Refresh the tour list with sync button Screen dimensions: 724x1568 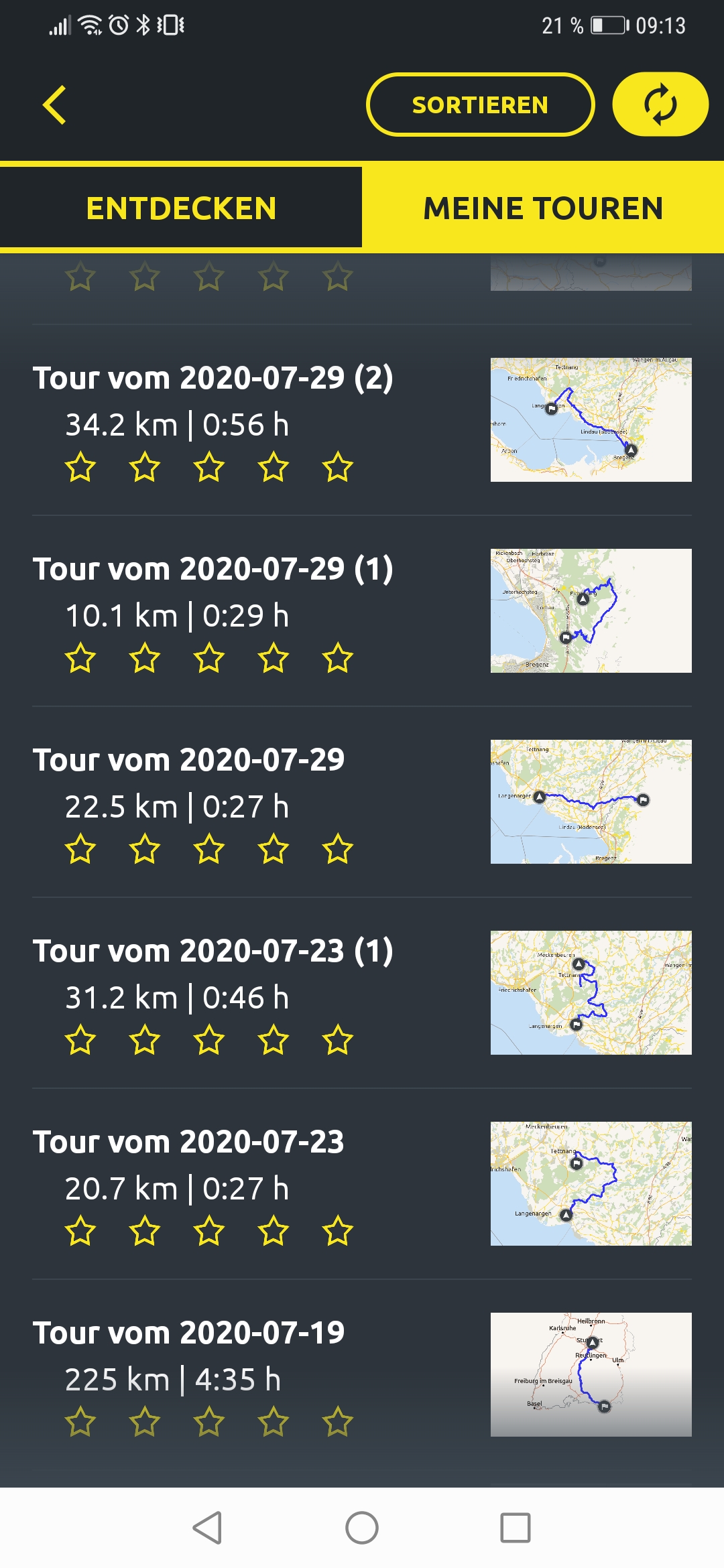[x=660, y=105]
